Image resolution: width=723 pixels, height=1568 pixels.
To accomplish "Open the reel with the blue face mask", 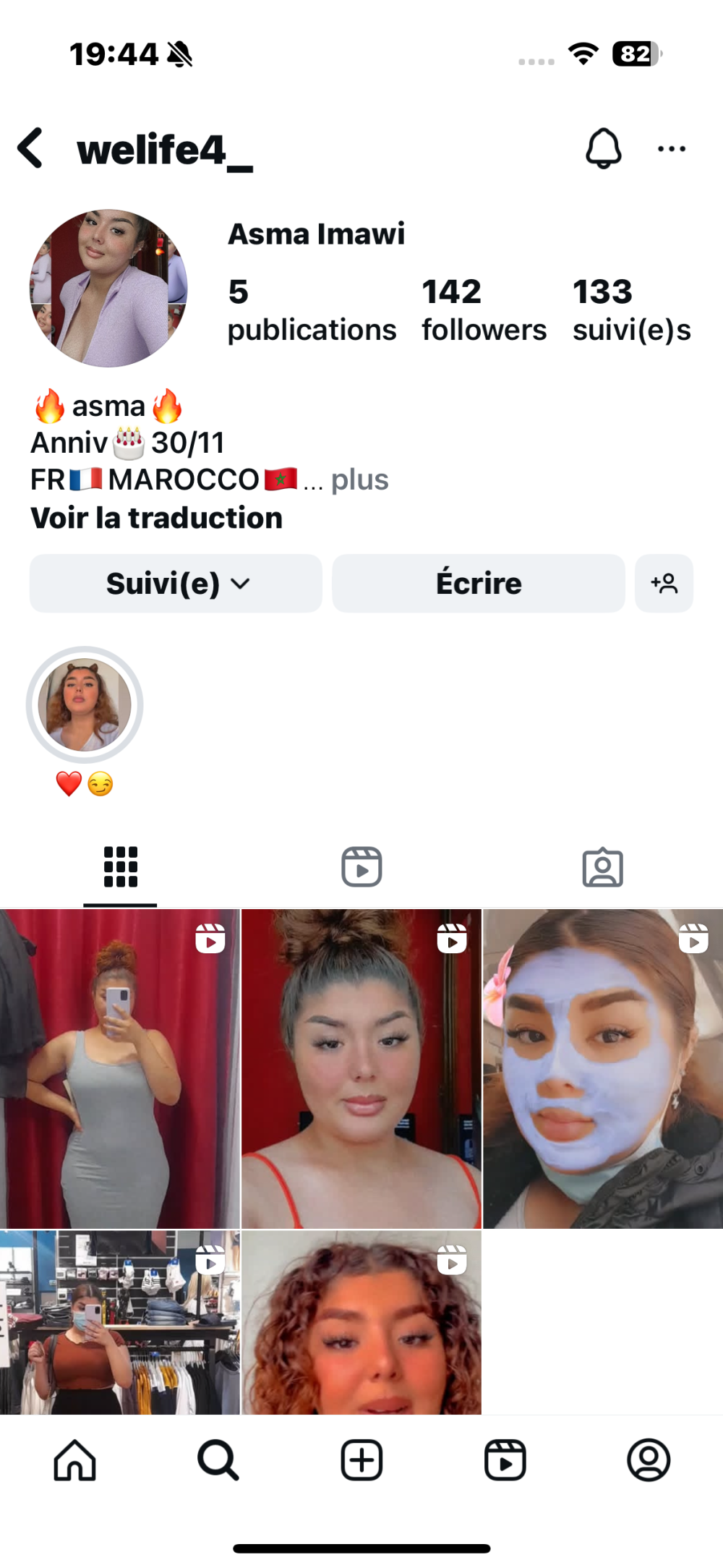I will click(603, 1069).
